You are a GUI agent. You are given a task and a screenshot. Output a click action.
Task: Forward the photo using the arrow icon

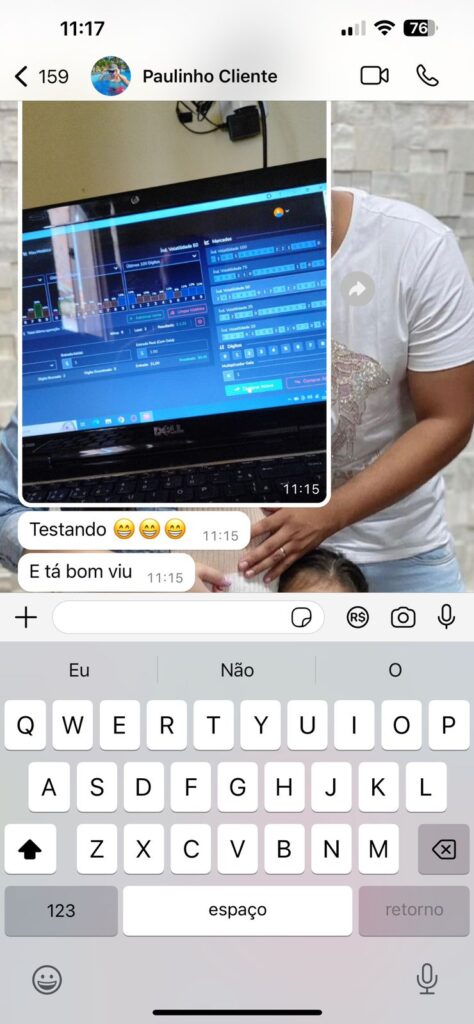(357, 290)
